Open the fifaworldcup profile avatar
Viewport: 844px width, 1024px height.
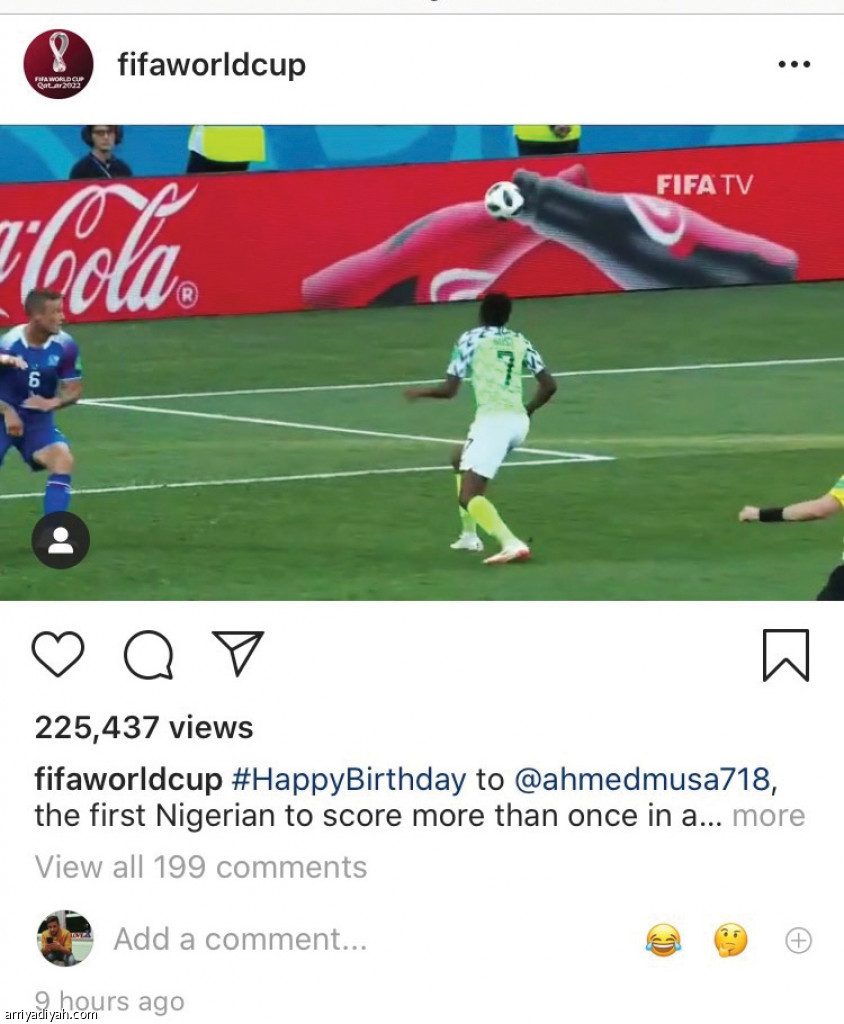(58, 64)
